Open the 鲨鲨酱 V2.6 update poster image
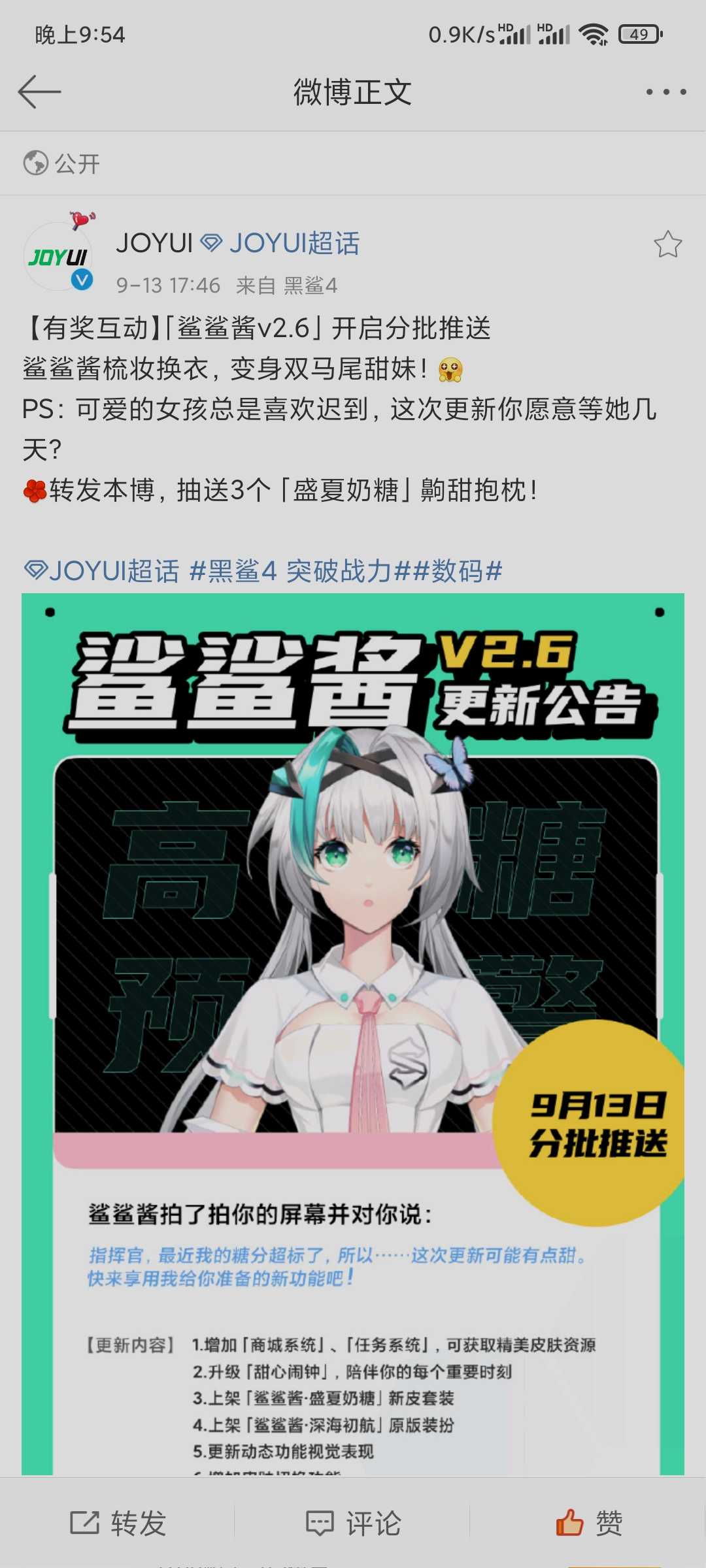Image resolution: width=706 pixels, height=1568 pixels. coord(353,1034)
